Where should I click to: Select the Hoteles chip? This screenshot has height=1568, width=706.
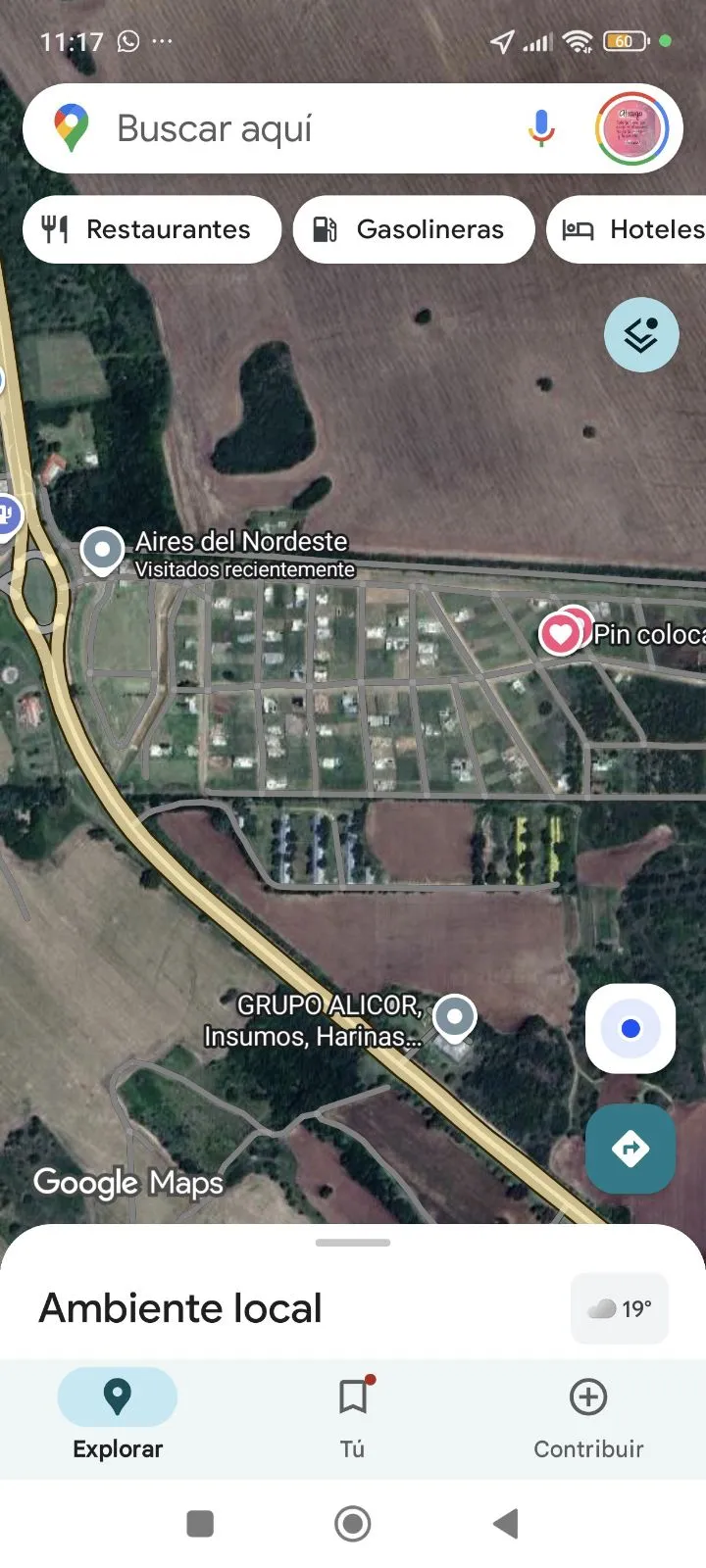(x=628, y=229)
